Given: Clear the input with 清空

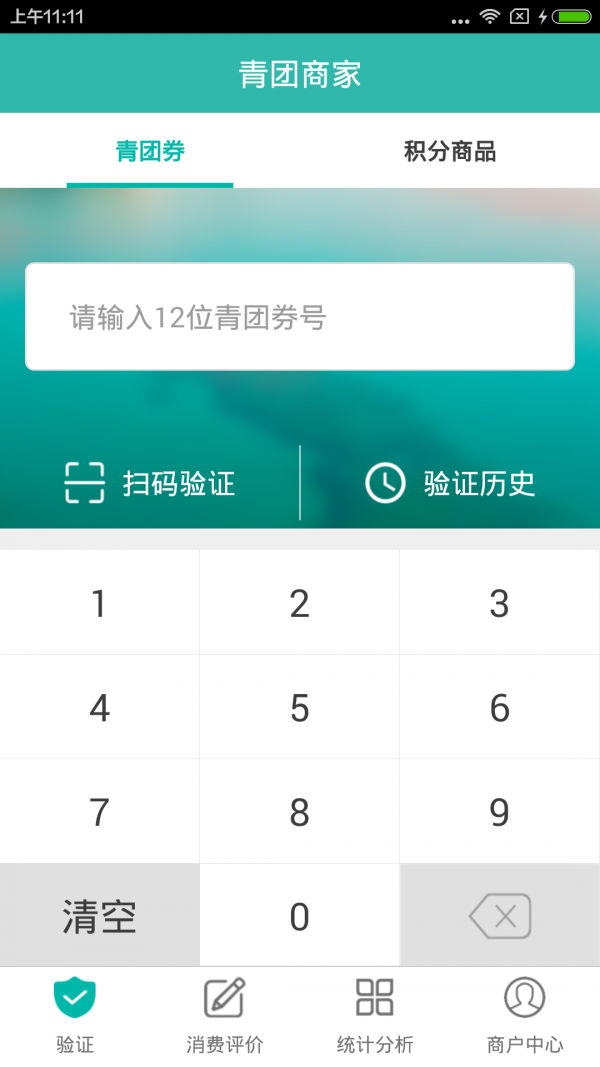Looking at the screenshot, I should pos(99,916).
